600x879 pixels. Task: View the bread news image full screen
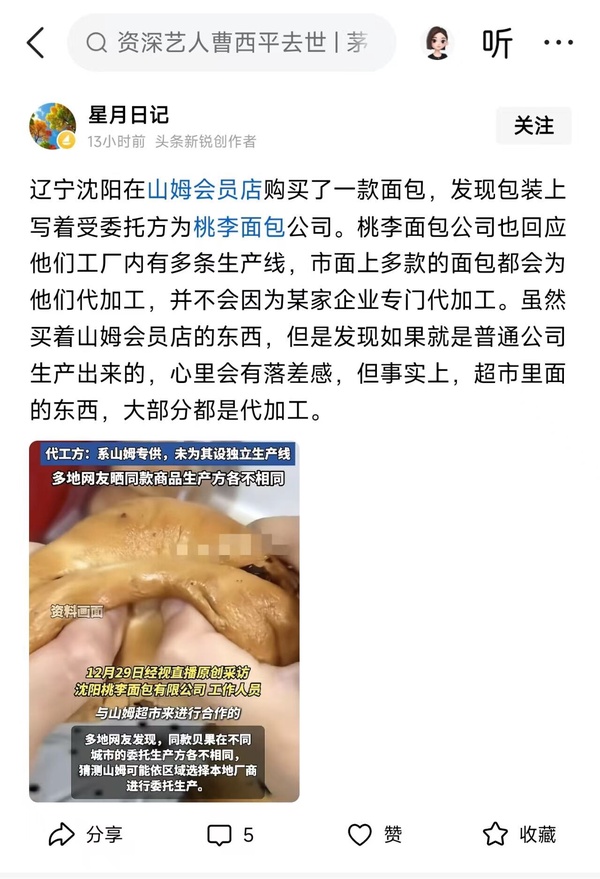[164, 621]
